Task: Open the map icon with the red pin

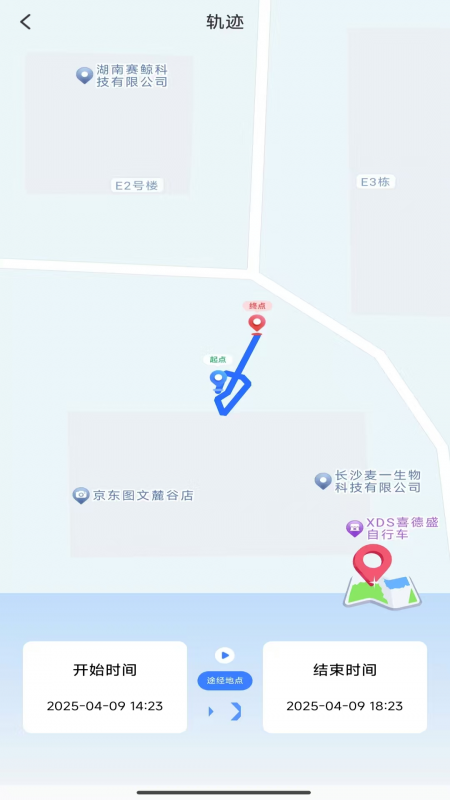Action: (x=382, y=577)
